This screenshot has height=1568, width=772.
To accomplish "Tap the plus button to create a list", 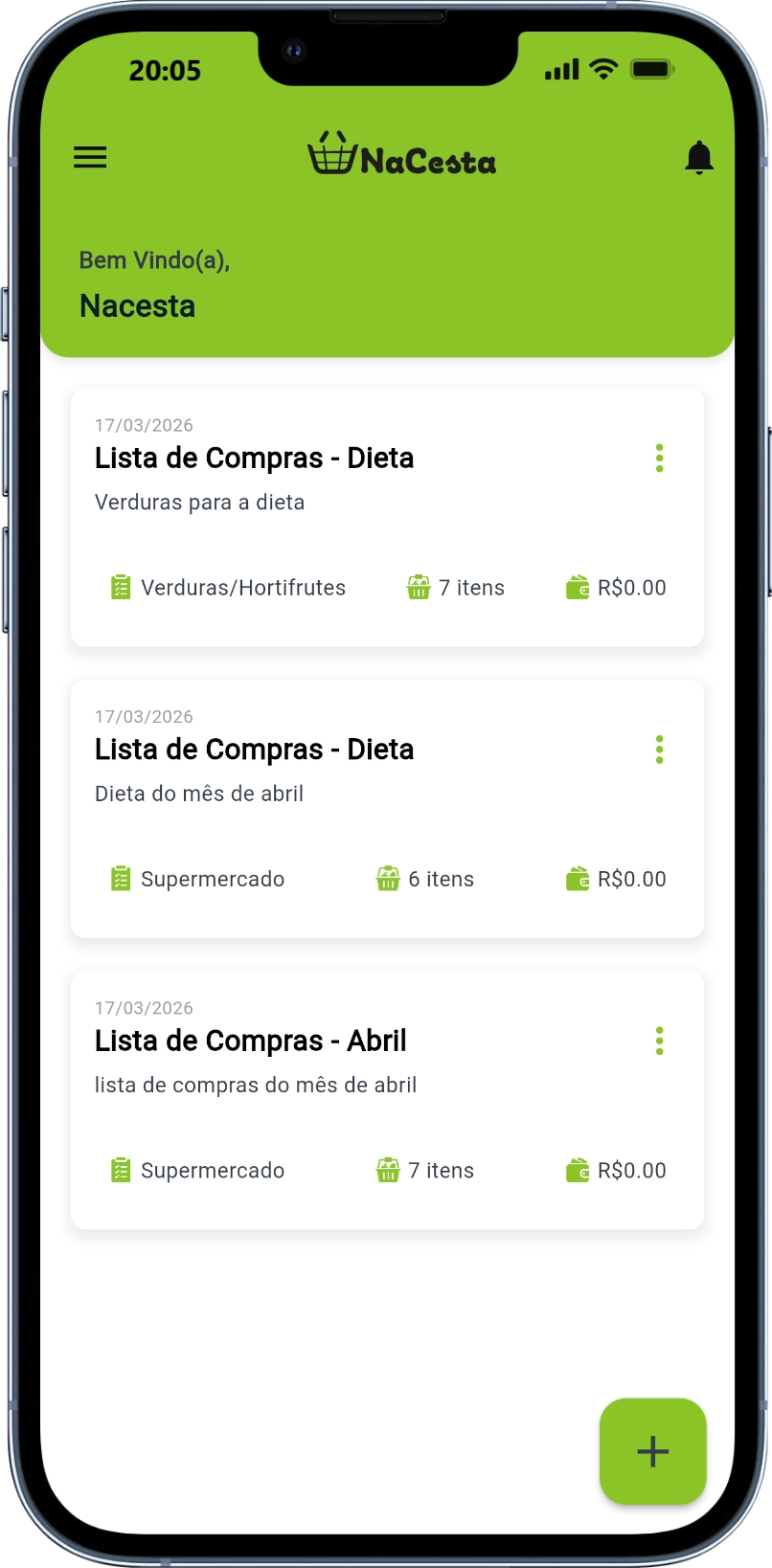I will point(652,1451).
